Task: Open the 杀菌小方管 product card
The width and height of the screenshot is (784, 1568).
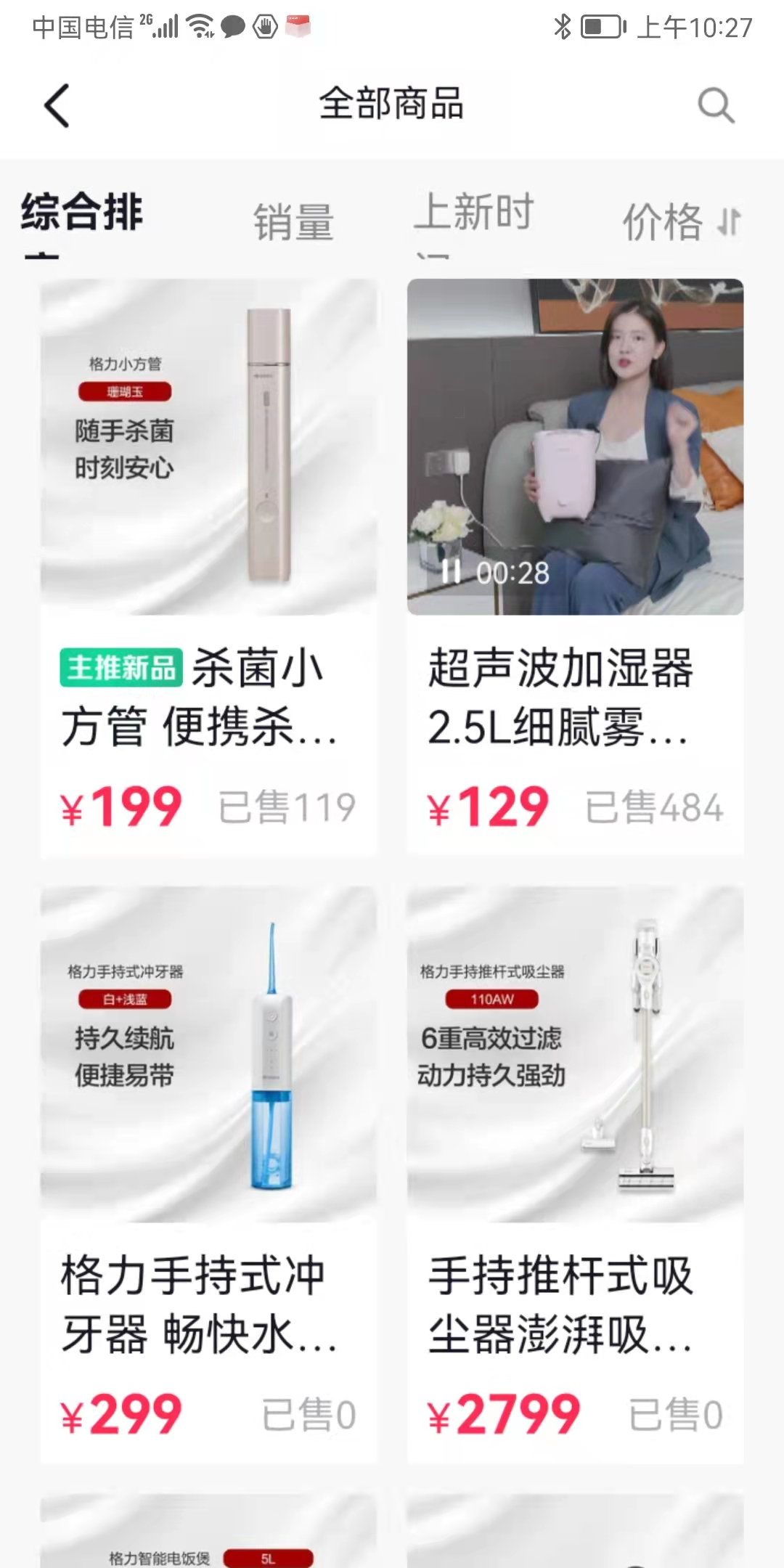Action: coord(208,566)
